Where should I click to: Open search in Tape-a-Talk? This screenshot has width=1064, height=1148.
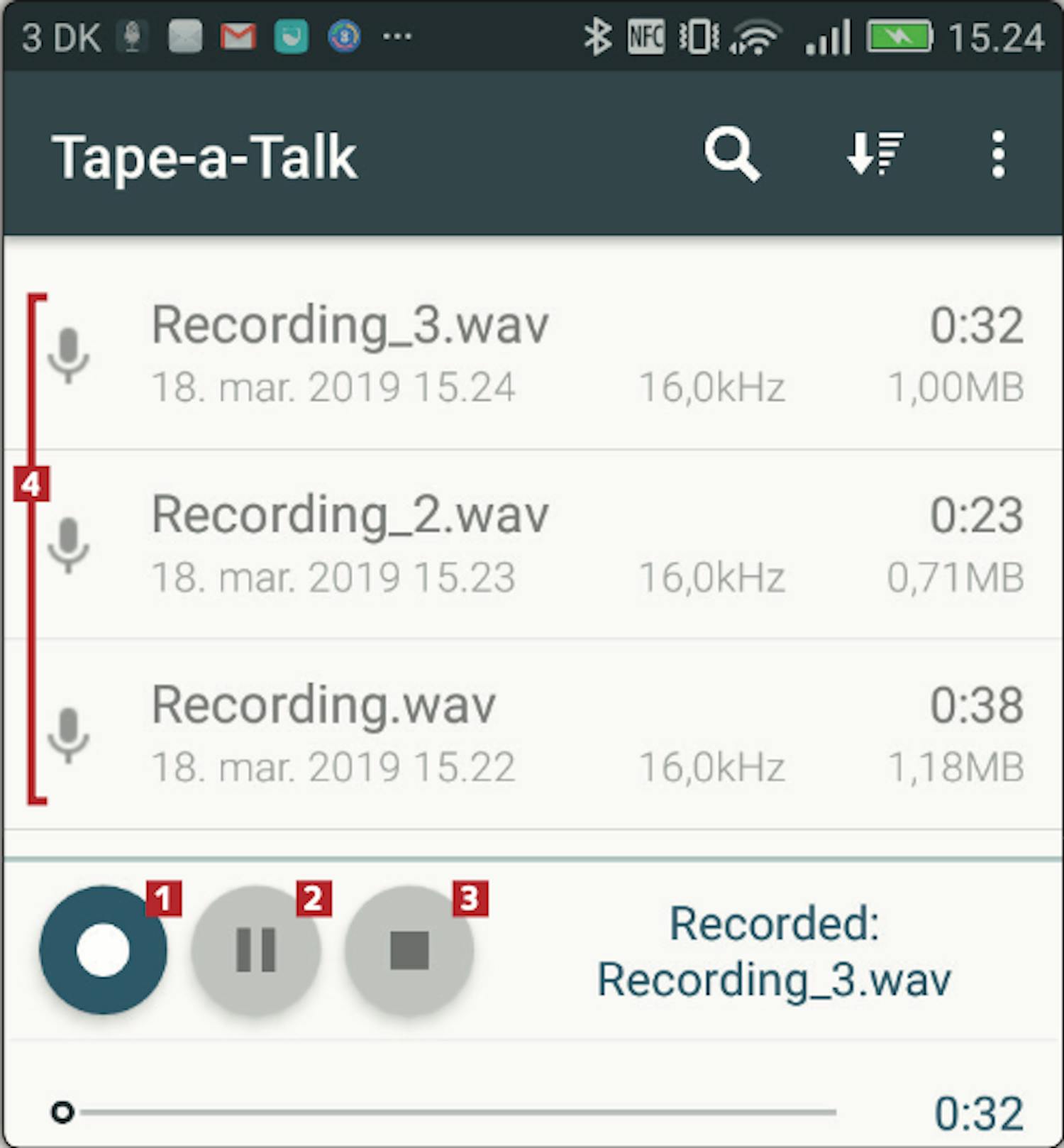[731, 154]
